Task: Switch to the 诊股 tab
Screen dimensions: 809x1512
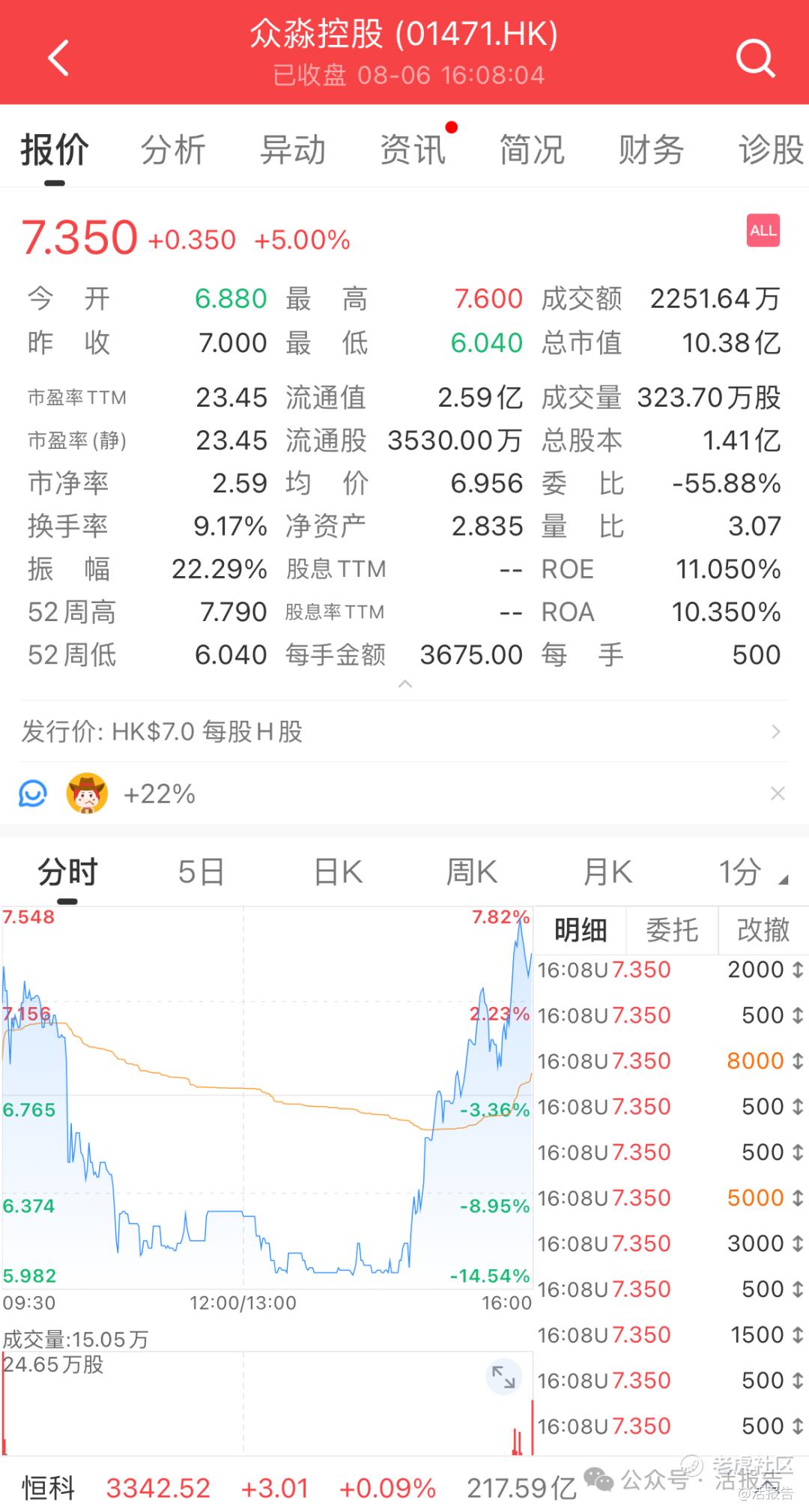Action: pyautogui.click(x=770, y=150)
